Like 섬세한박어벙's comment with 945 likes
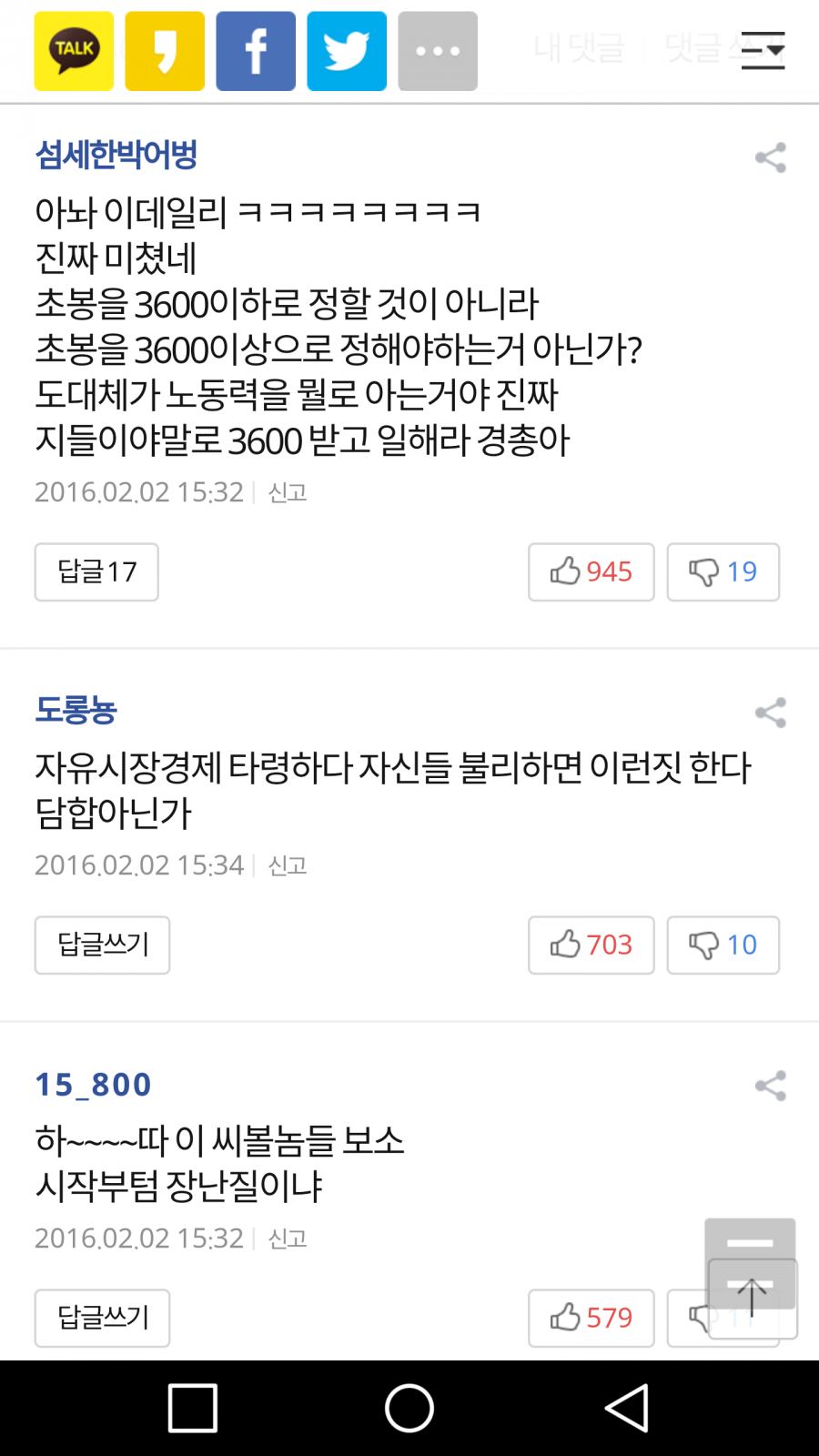The height and width of the screenshot is (1456, 819). point(591,571)
